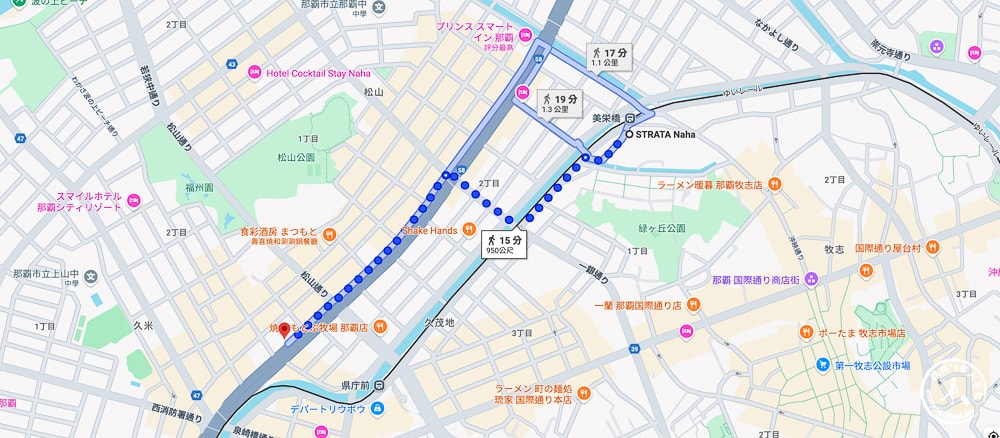The image size is (1000, 438).
Task: Open the 県庁前 station marker
Action: pos(380,385)
